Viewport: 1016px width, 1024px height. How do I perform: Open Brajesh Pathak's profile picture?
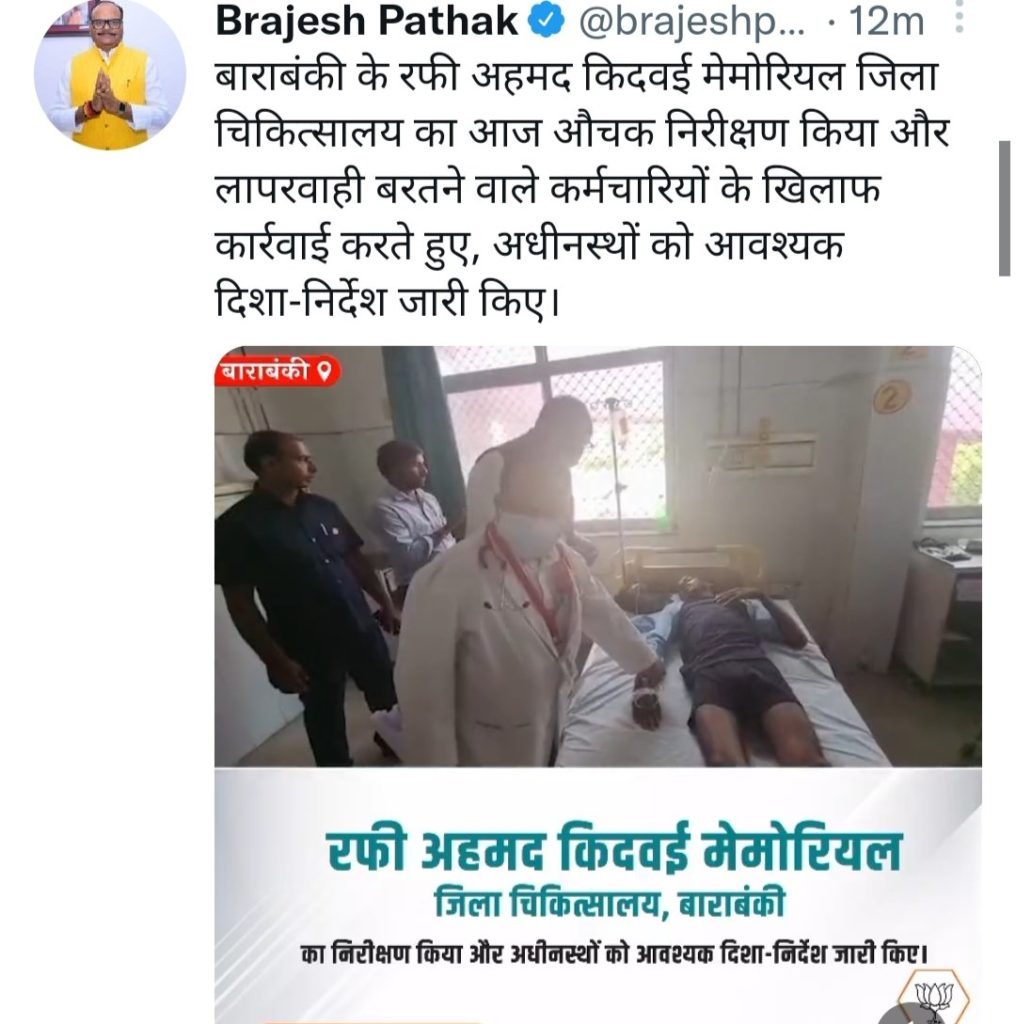[108, 77]
